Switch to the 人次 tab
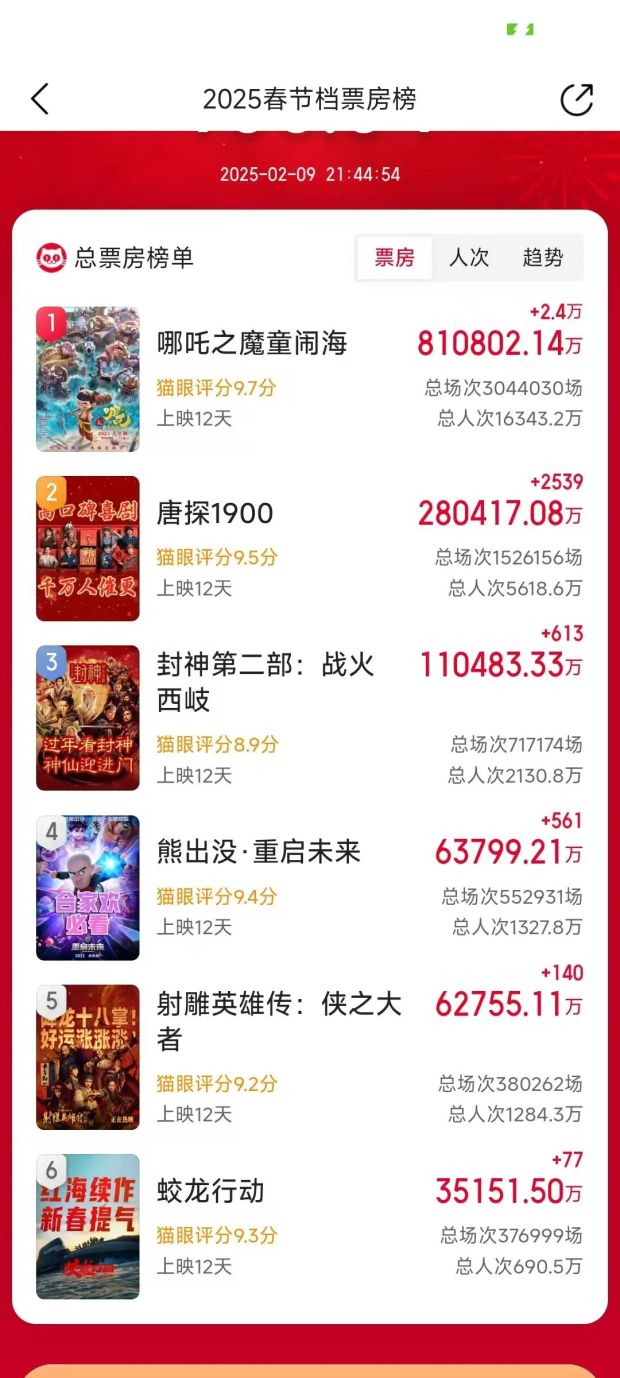Image resolution: width=620 pixels, height=1378 pixels. 469,258
